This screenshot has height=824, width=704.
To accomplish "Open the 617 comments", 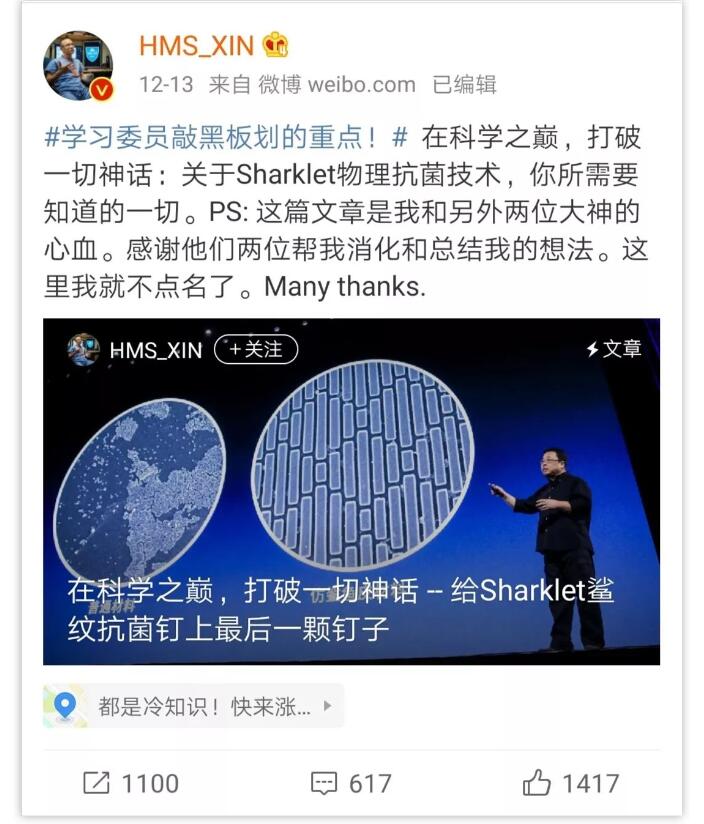I will click(x=351, y=782).
